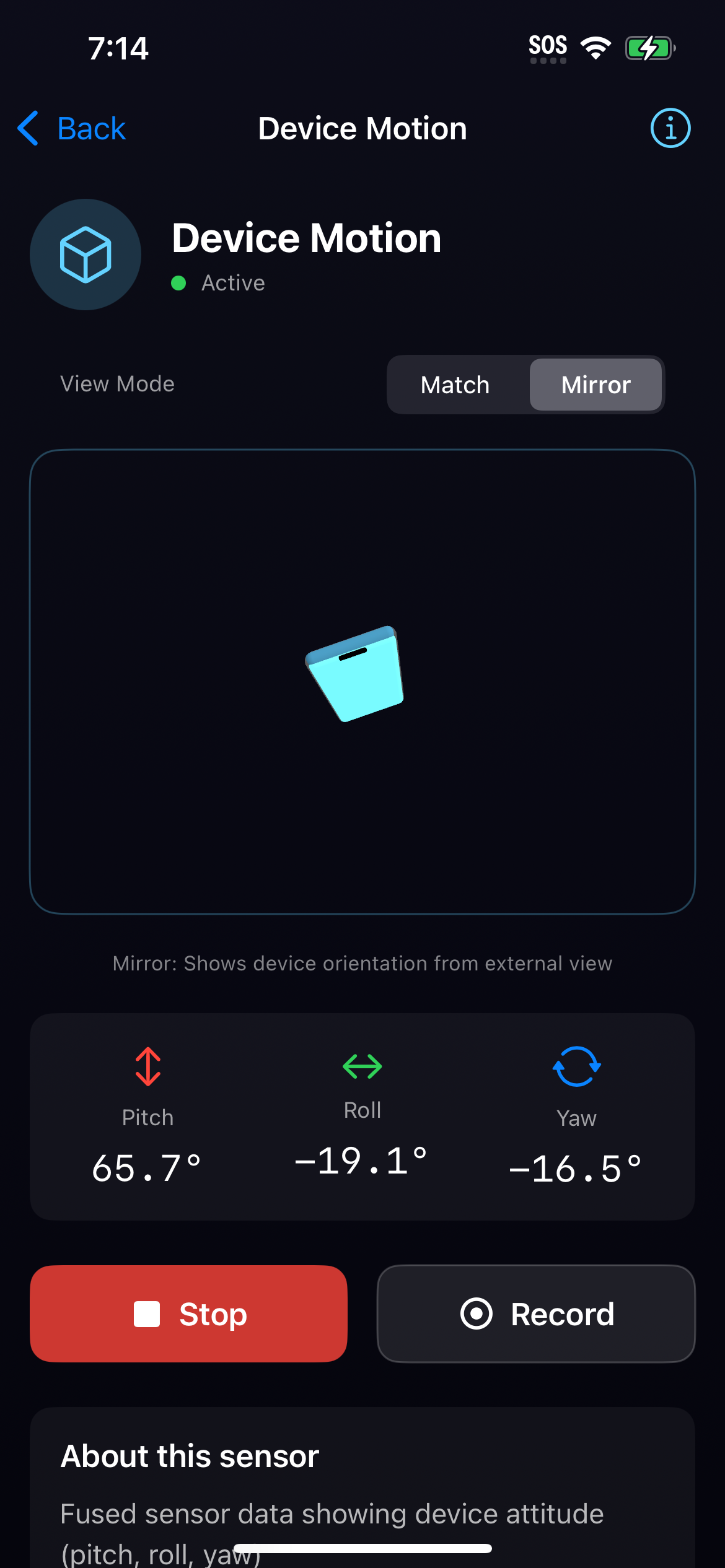Tap the Back chevron arrow
This screenshot has width=725, height=1568.
click(x=27, y=128)
